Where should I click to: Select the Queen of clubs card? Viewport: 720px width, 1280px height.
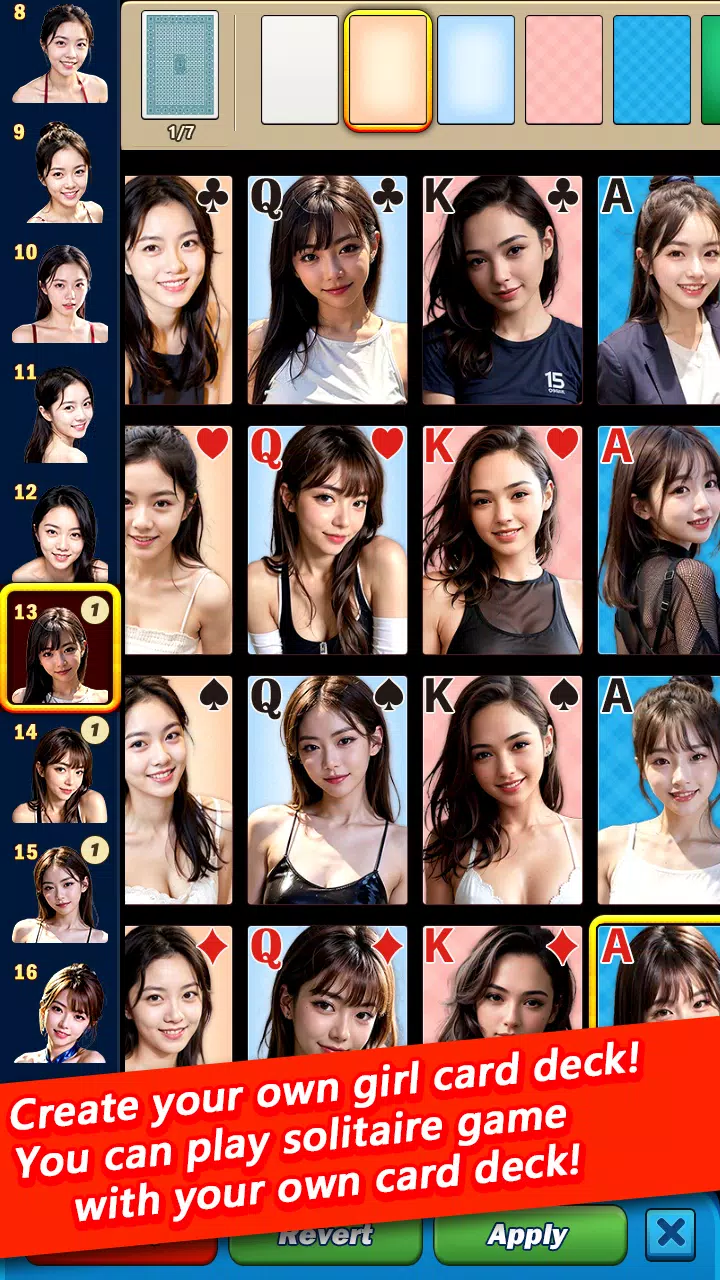tap(327, 290)
